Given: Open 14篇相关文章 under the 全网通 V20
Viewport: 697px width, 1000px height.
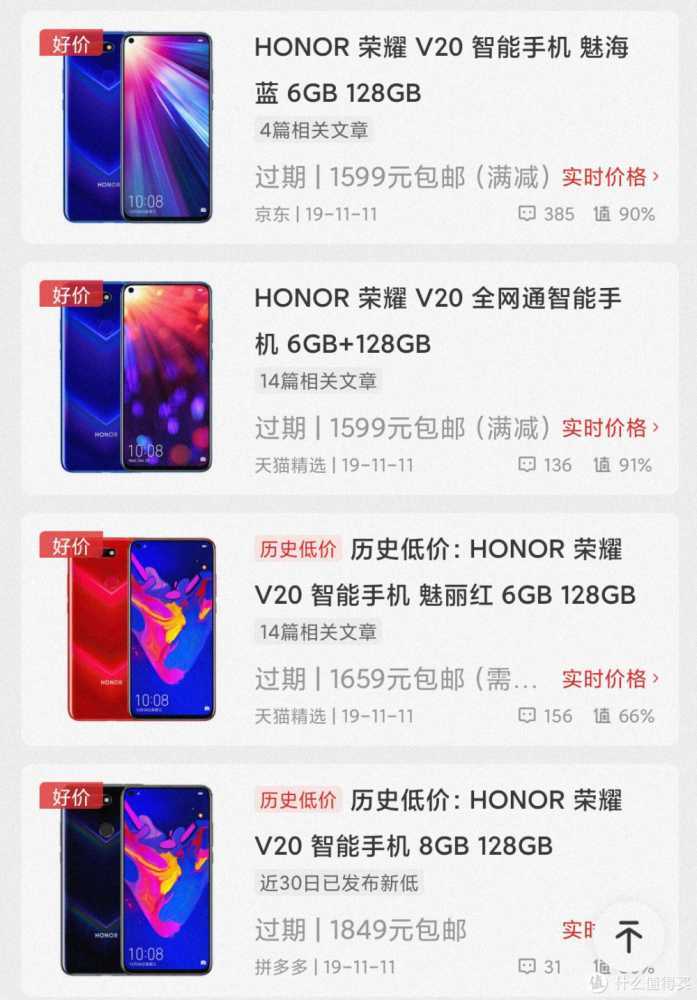Looking at the screenshot, I should [318, 381].
